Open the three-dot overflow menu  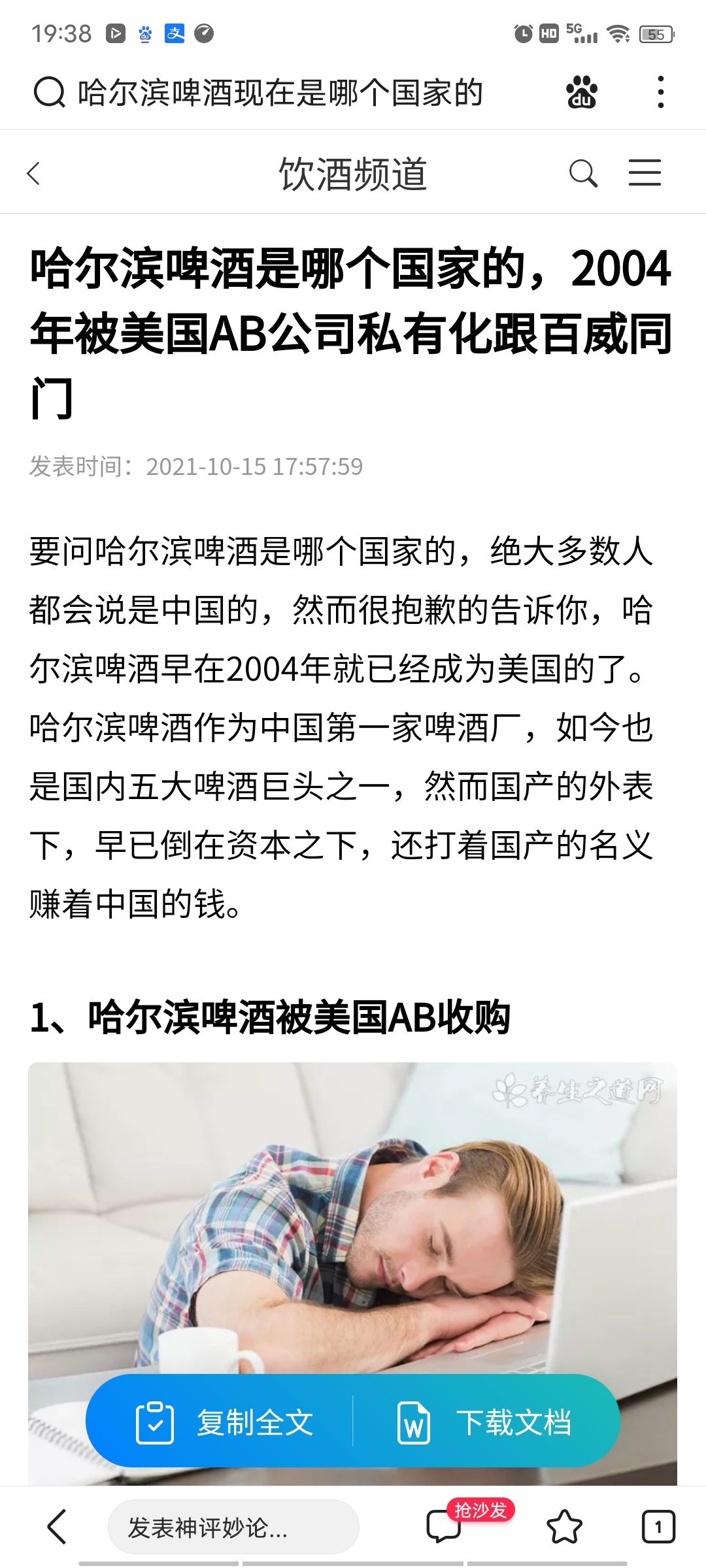pos(661,92)
